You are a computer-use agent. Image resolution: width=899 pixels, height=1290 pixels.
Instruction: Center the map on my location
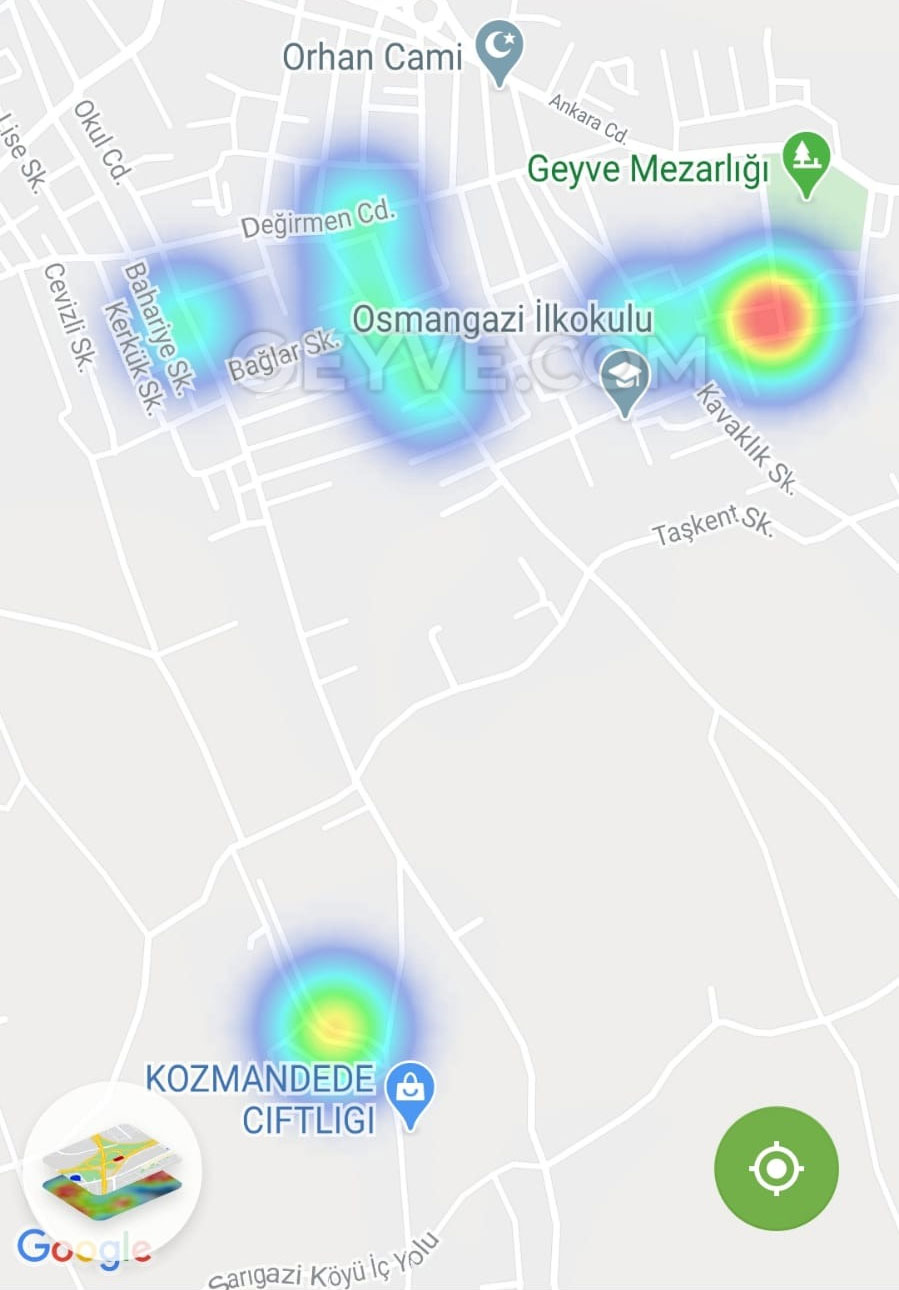(776, 1167)
